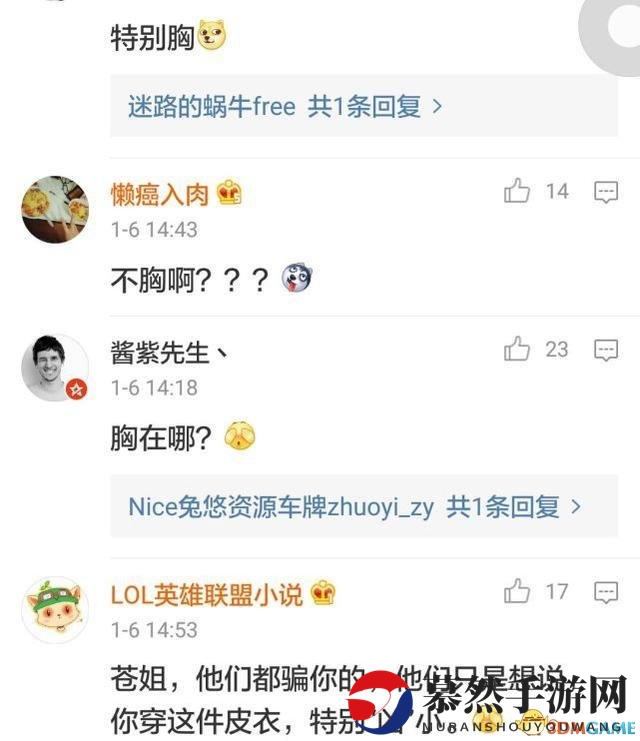Like the comment by LOL英雄联盟小说
This screenshot has width=640, height=741.
pos(517,592)
